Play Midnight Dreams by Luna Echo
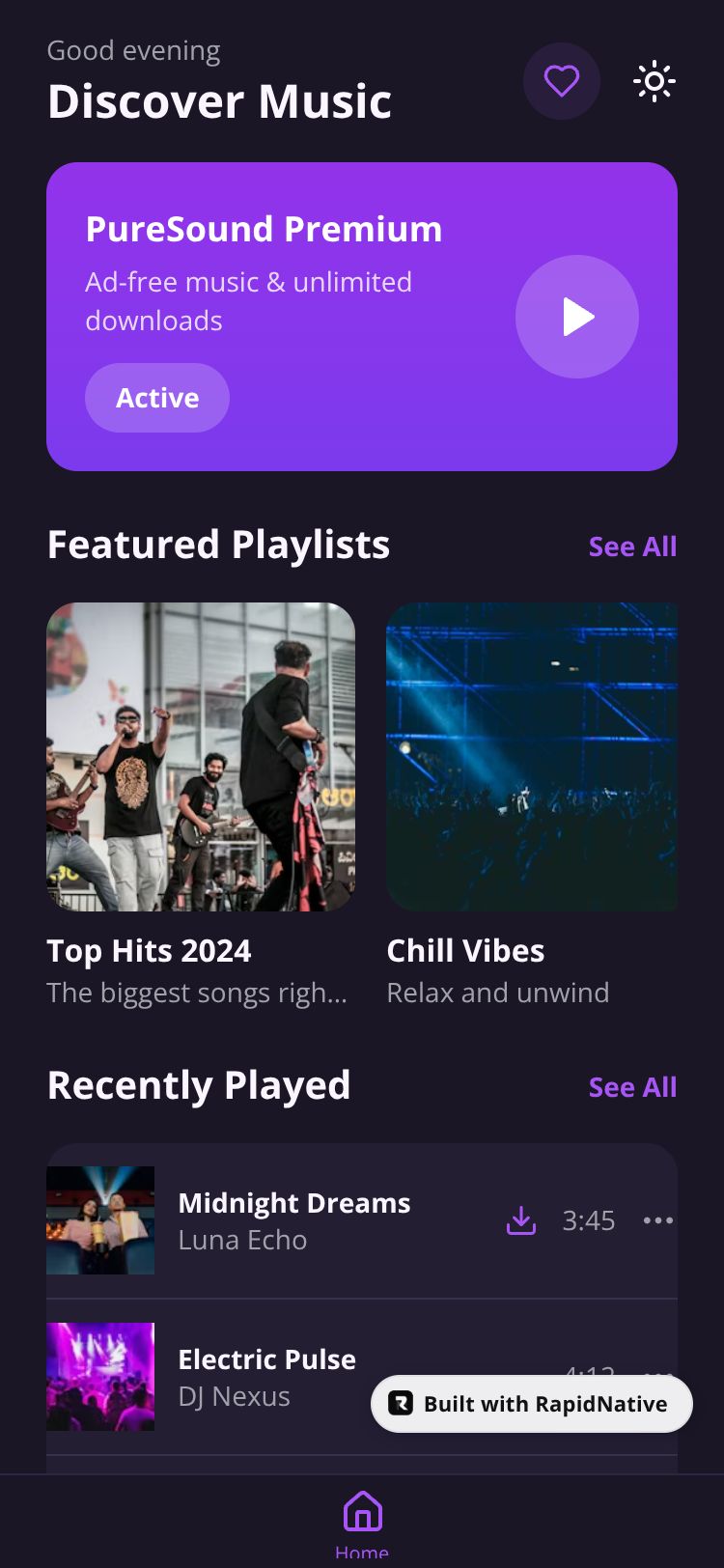Viewport: 724px width, 1568px height. pyautogui.click(x=293, y=1220)
